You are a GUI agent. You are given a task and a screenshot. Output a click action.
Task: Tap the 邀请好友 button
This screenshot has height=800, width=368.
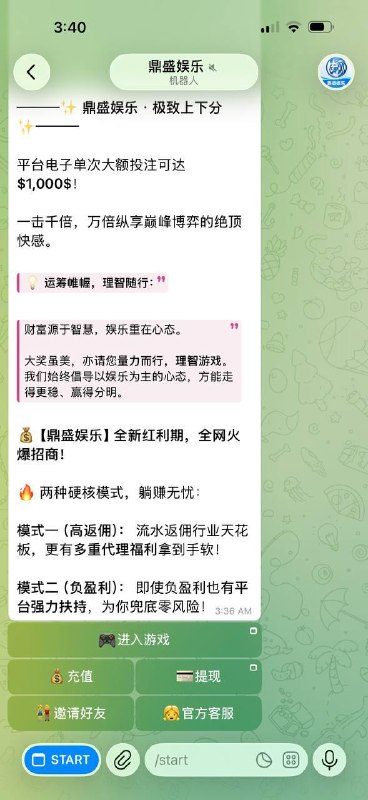point(71,713)
